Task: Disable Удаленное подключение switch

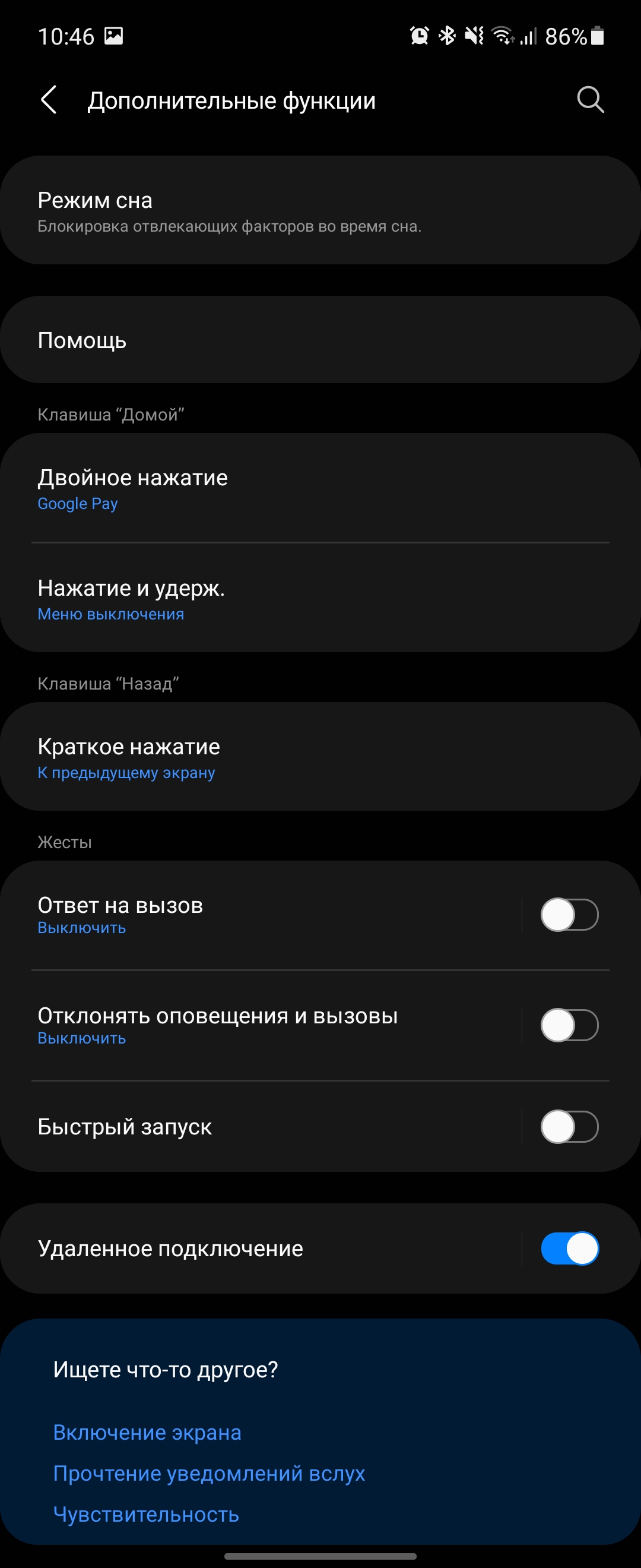Action: (x=569, y=1248)
